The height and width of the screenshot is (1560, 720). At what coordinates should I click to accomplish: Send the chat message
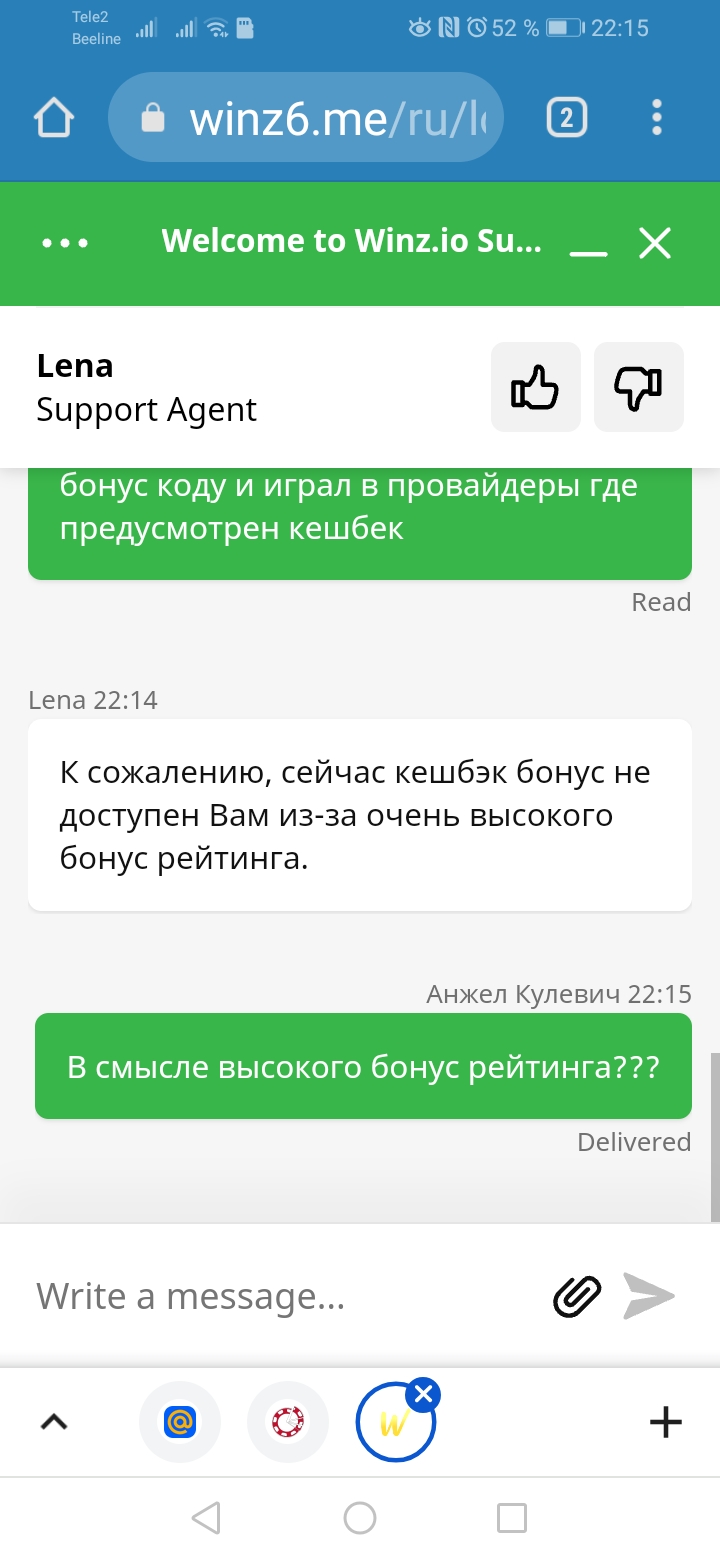point(649,1296)
